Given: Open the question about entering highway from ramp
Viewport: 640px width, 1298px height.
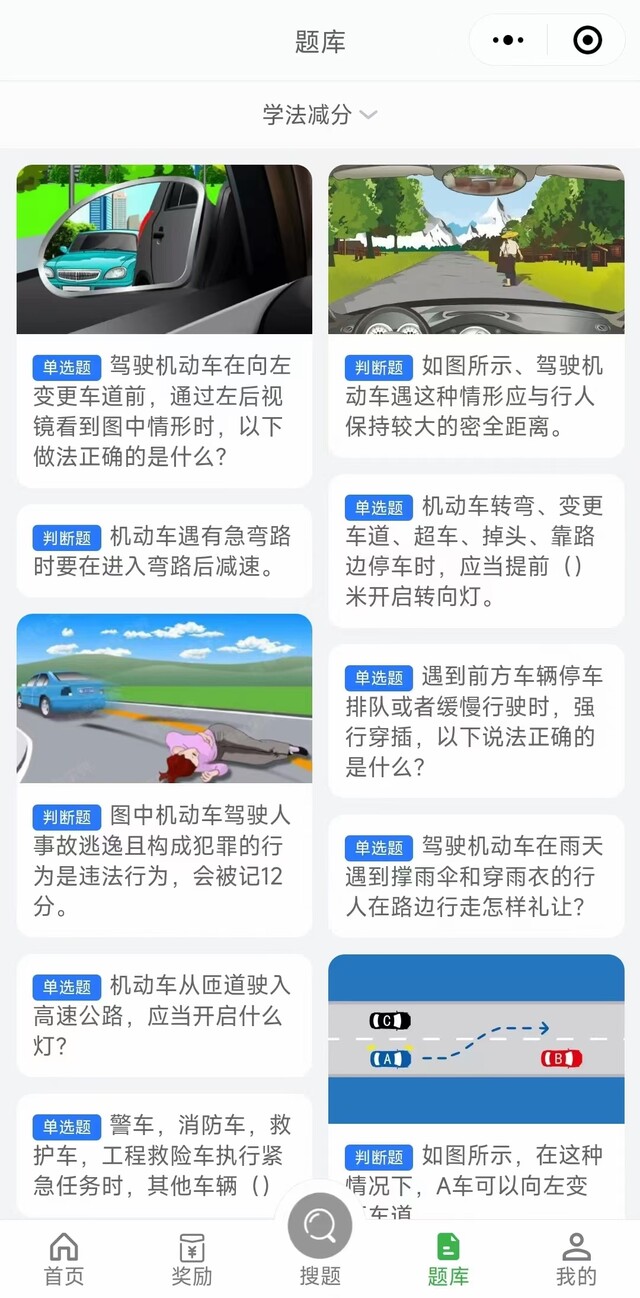Looking at the screenshot, I should pos(164,1015).
